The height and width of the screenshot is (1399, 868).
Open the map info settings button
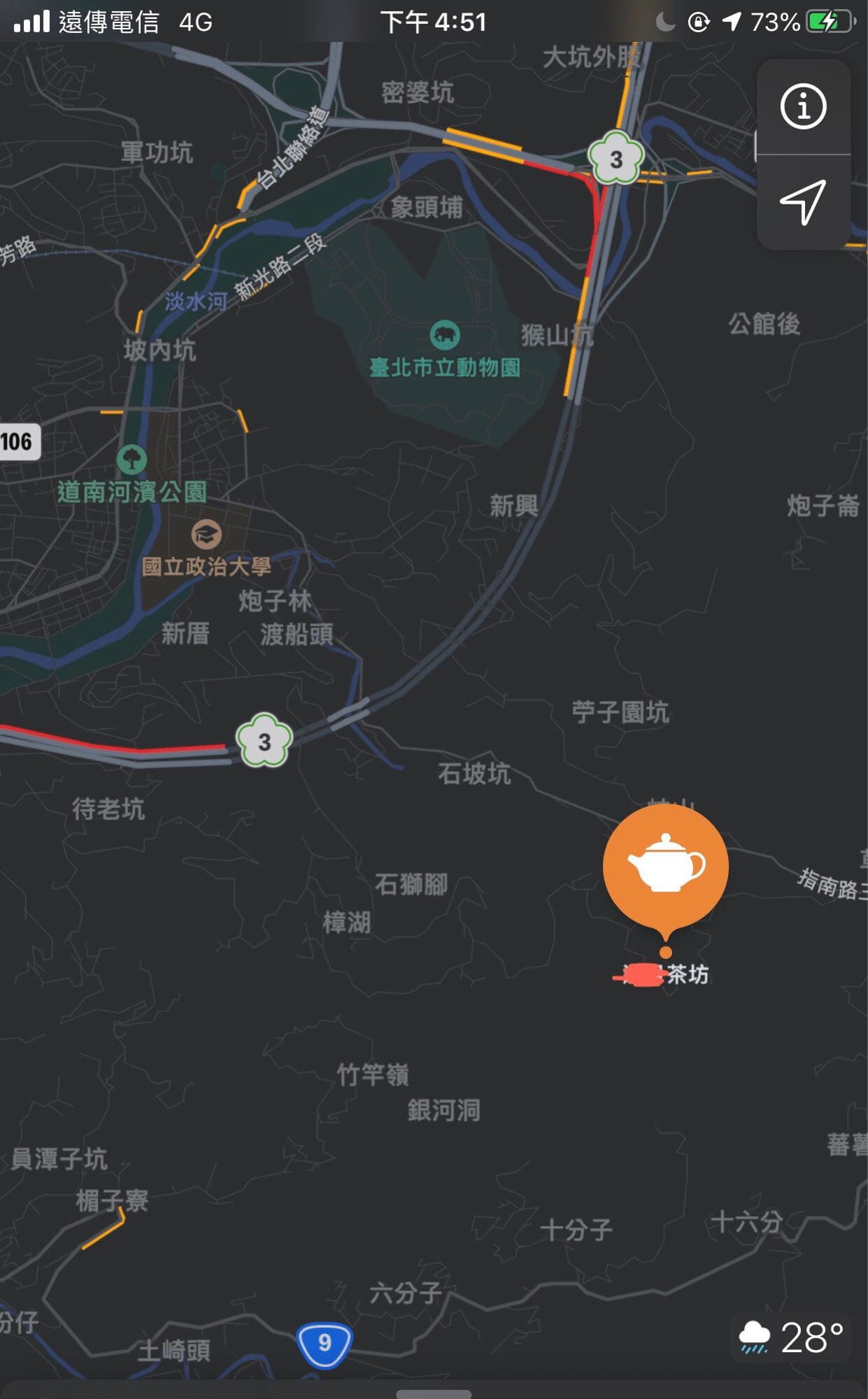click(803, 107)
